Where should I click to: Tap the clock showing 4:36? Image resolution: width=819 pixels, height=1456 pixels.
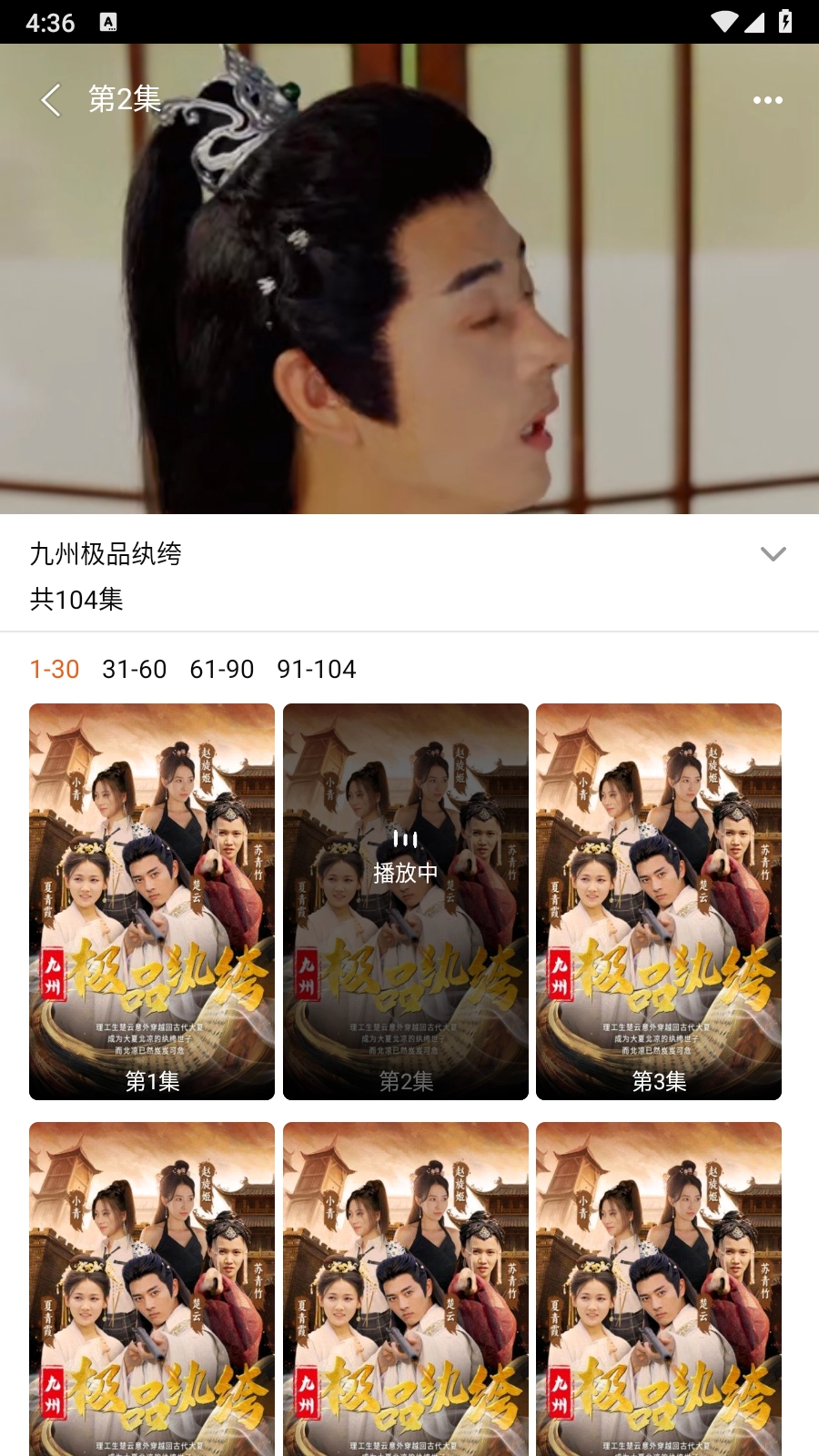[50, 23]
